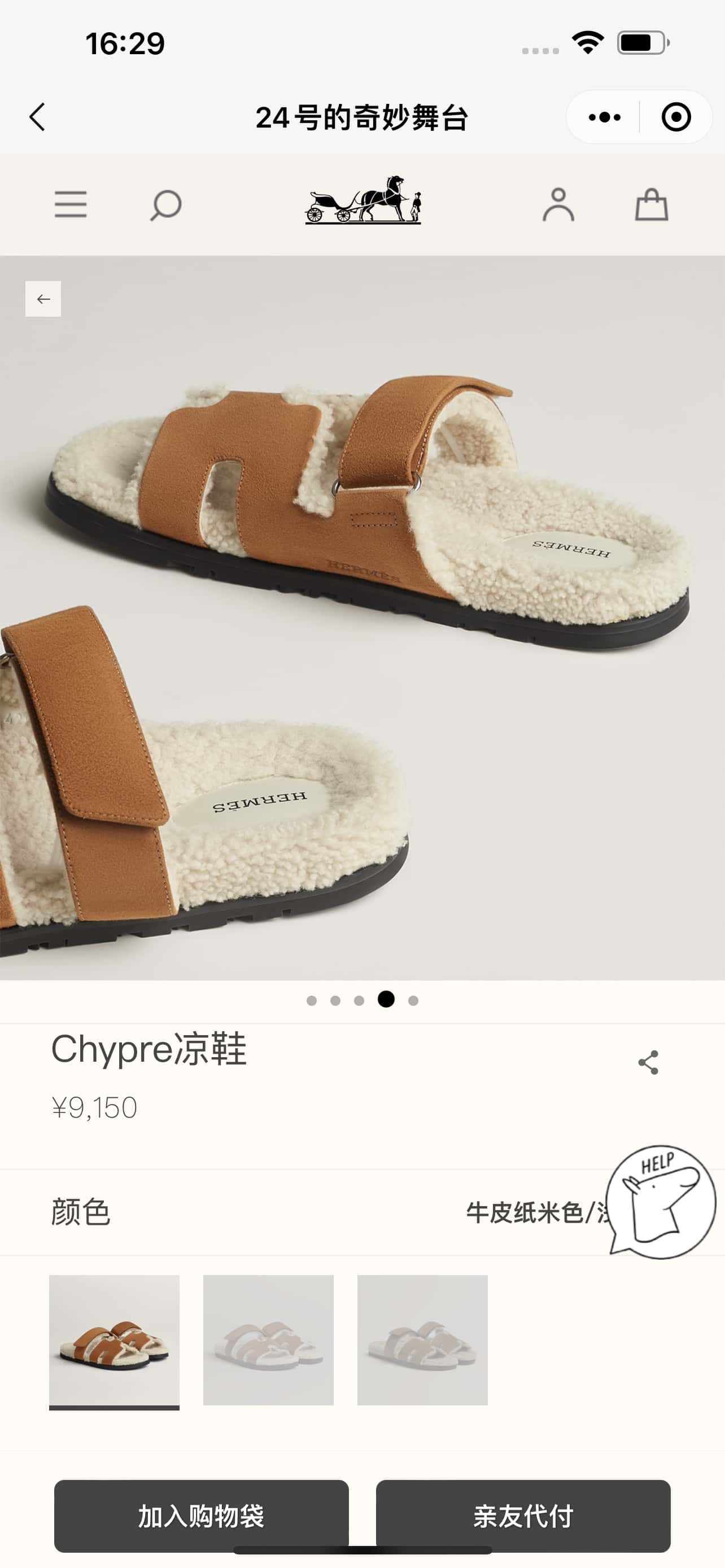View the enlarged product photo

[362, 618]
